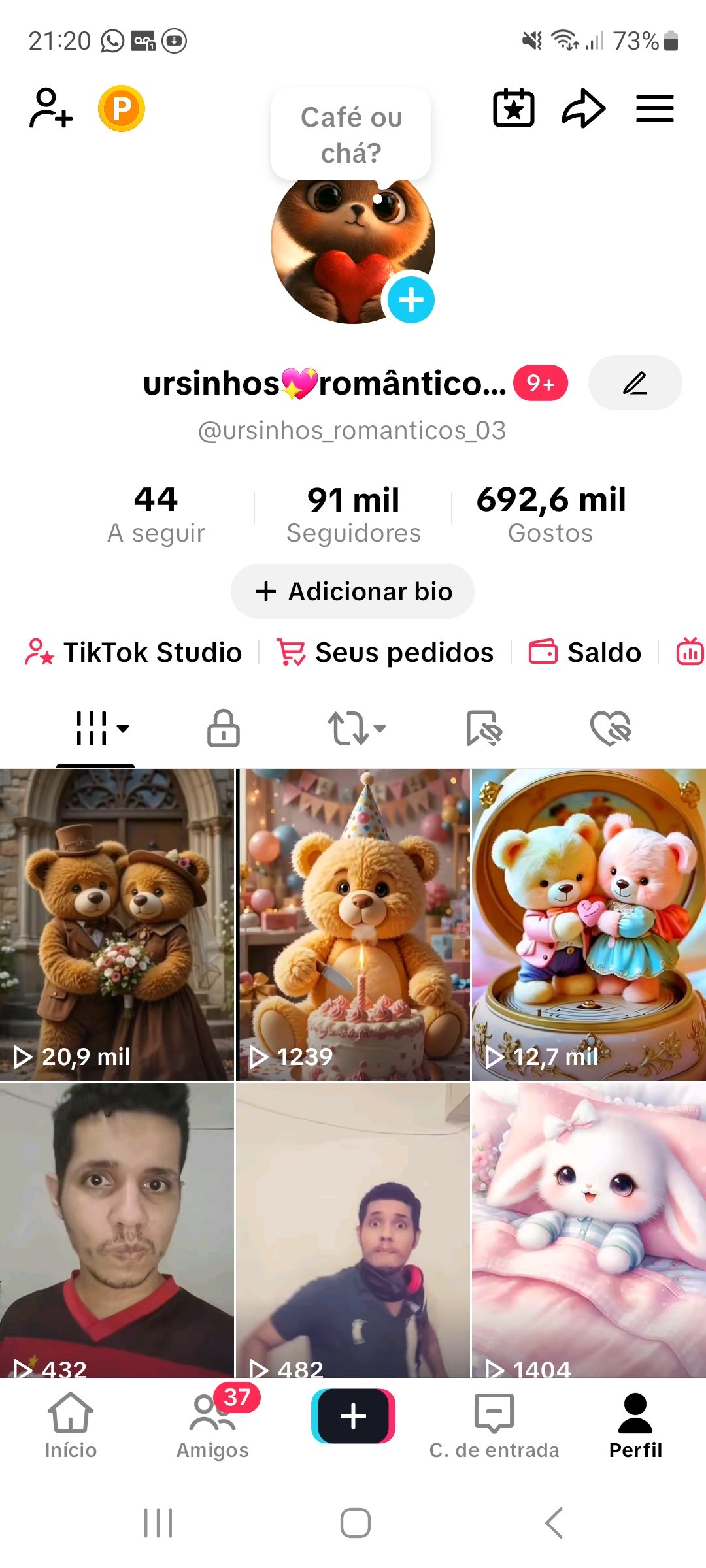Open the calendar star events icon
The height and width of the screenshot is (1568, 706).
coord(513,108)
